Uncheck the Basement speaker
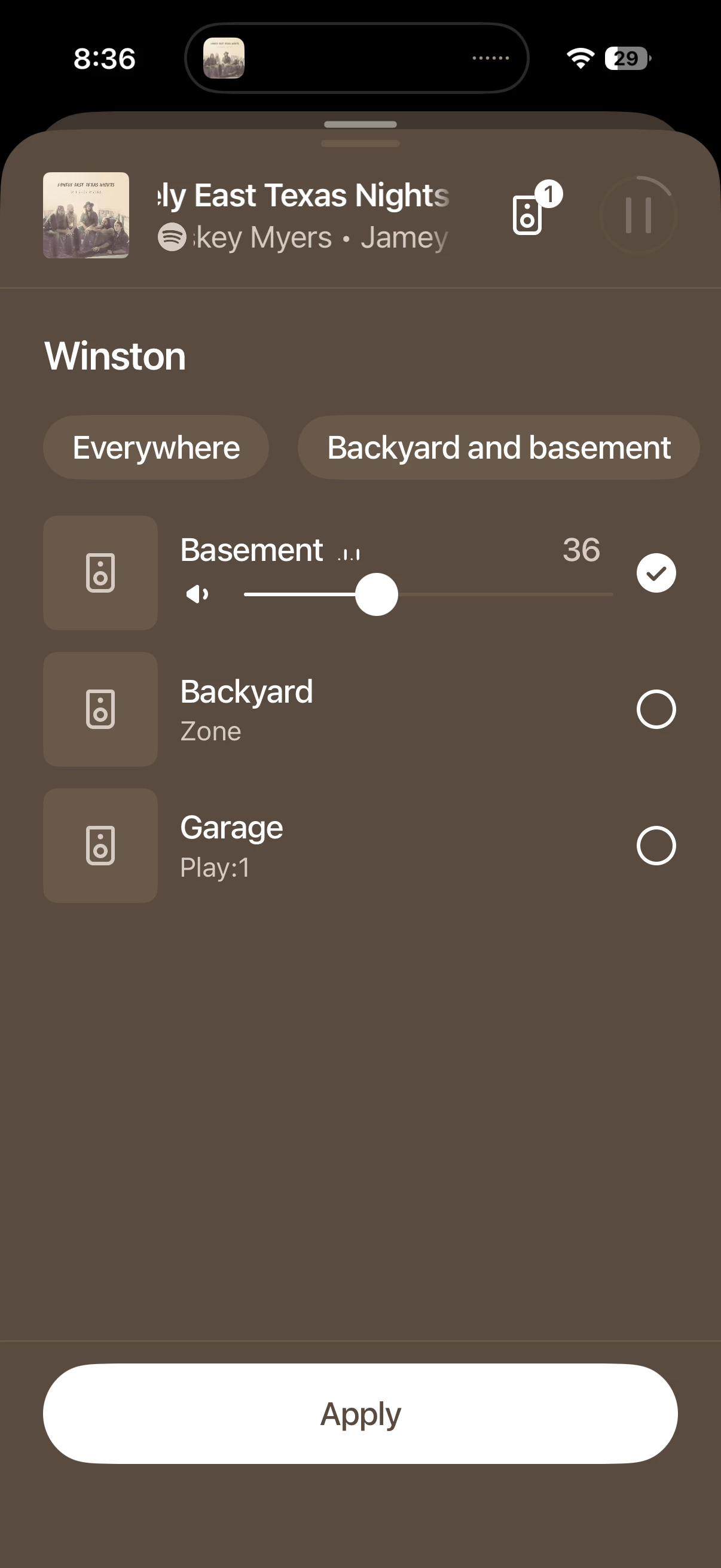Viewport: 721px width, 1568px height. click(656, 573)
